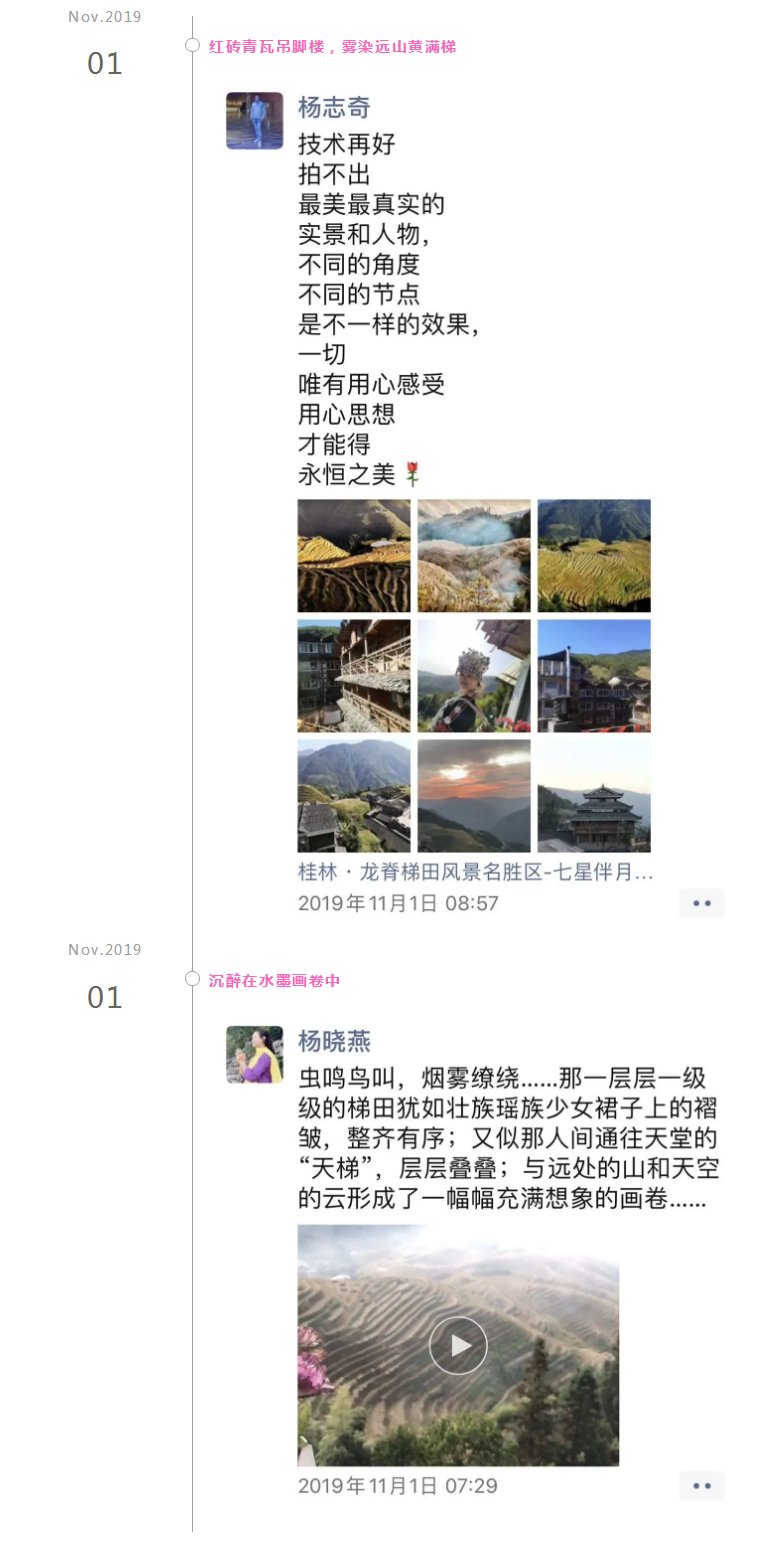Click the Nov.2019 date marker above 杨志奇's post
Viewport: 780px width, 1551px height.
104,16
